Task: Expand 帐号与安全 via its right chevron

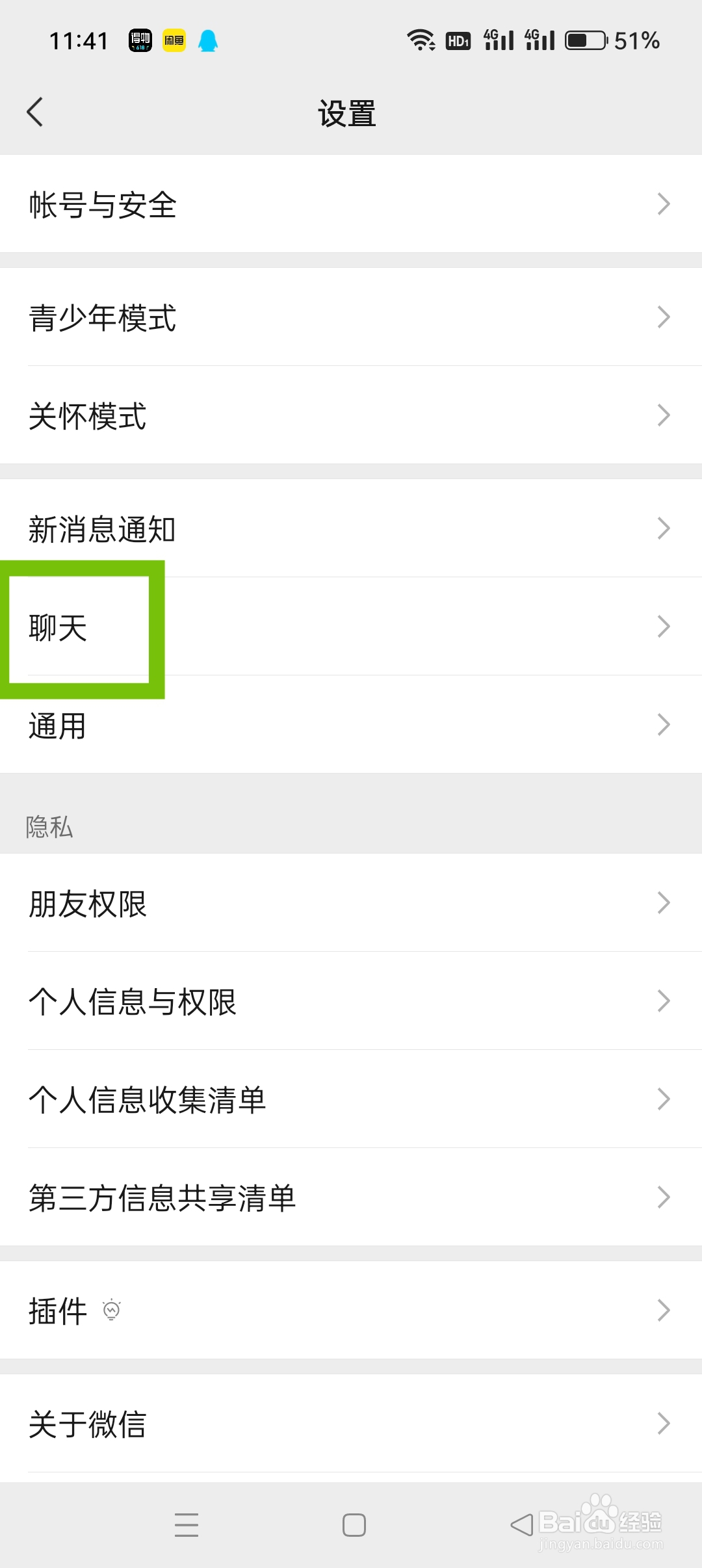Action: tap(664, 205)
